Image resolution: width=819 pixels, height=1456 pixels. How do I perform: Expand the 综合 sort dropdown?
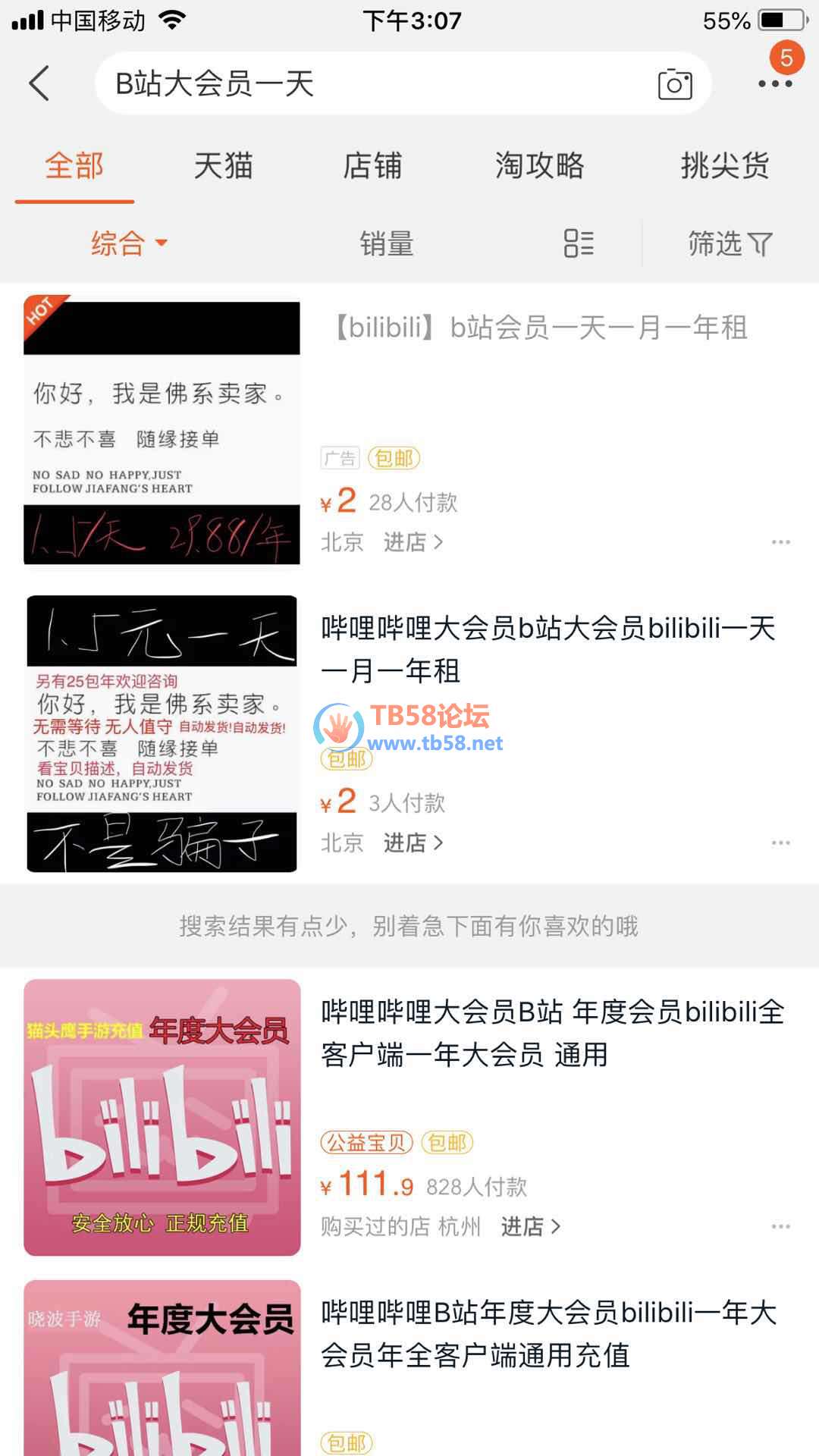[x=128, y=244]
